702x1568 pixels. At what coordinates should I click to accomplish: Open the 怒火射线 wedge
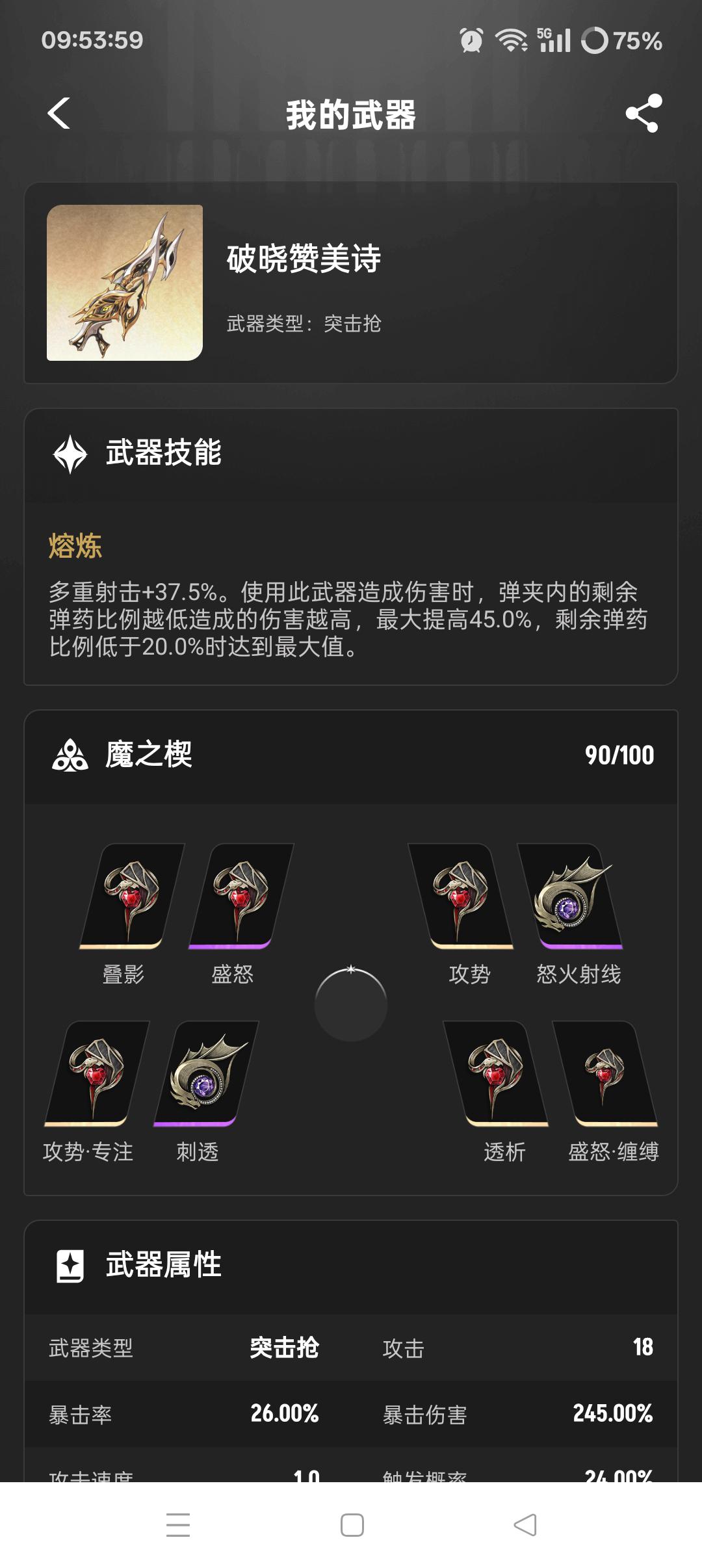(571, 896)
